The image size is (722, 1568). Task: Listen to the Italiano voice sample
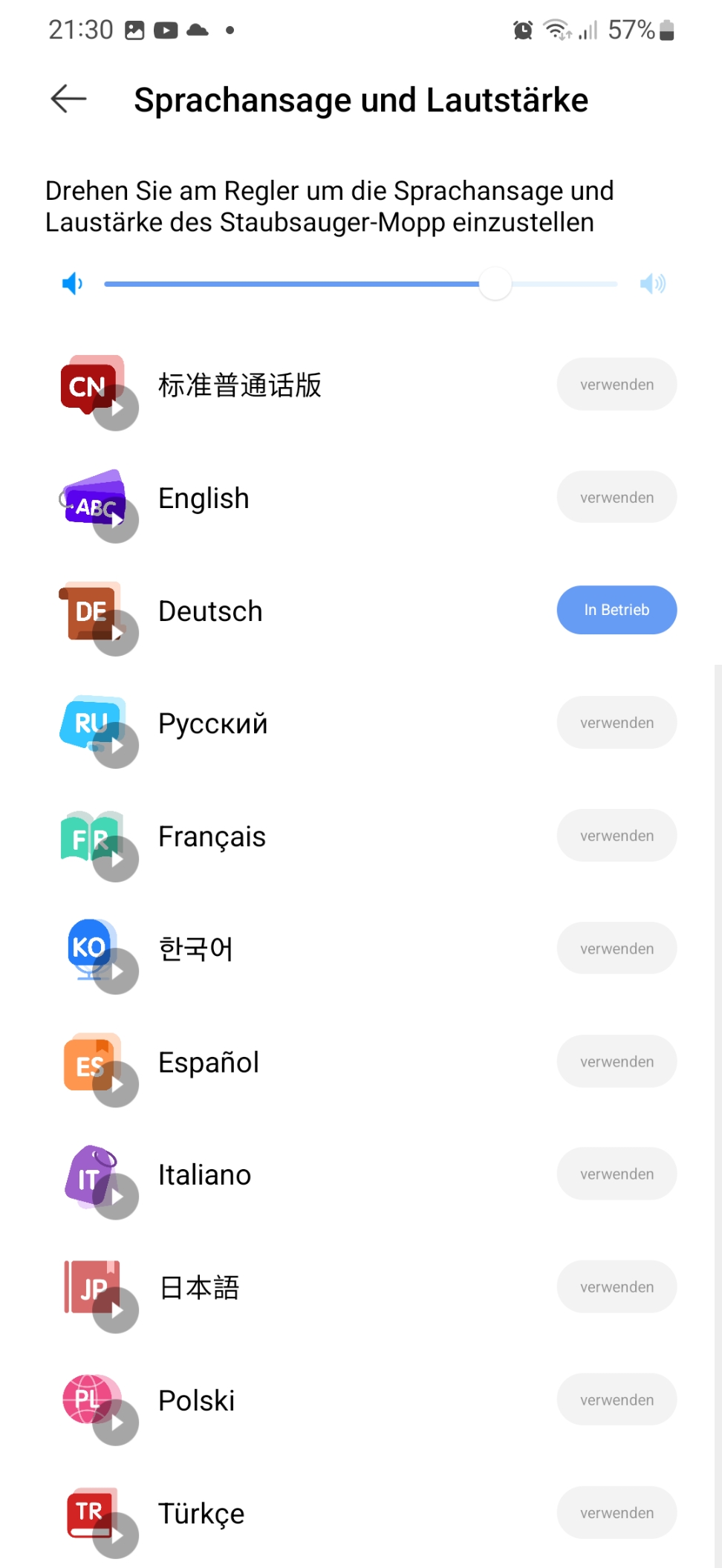pos(116,1197)
